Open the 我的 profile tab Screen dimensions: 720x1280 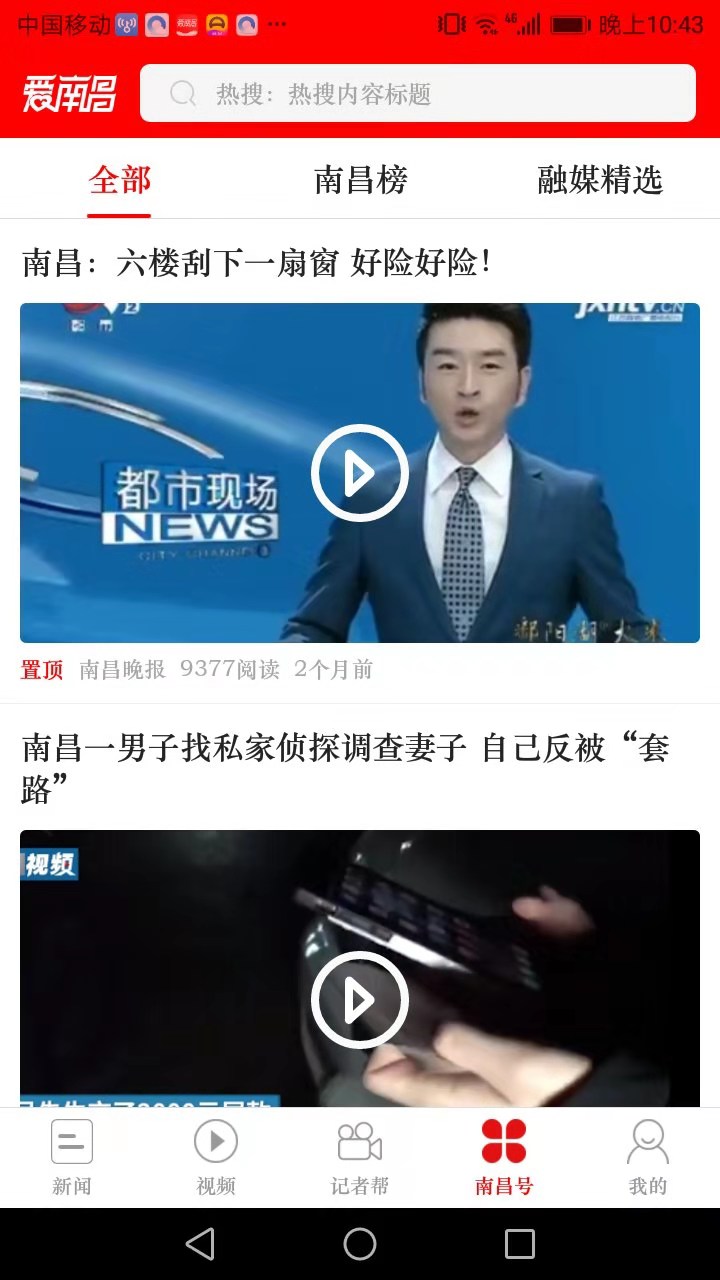coord(647,1157)
